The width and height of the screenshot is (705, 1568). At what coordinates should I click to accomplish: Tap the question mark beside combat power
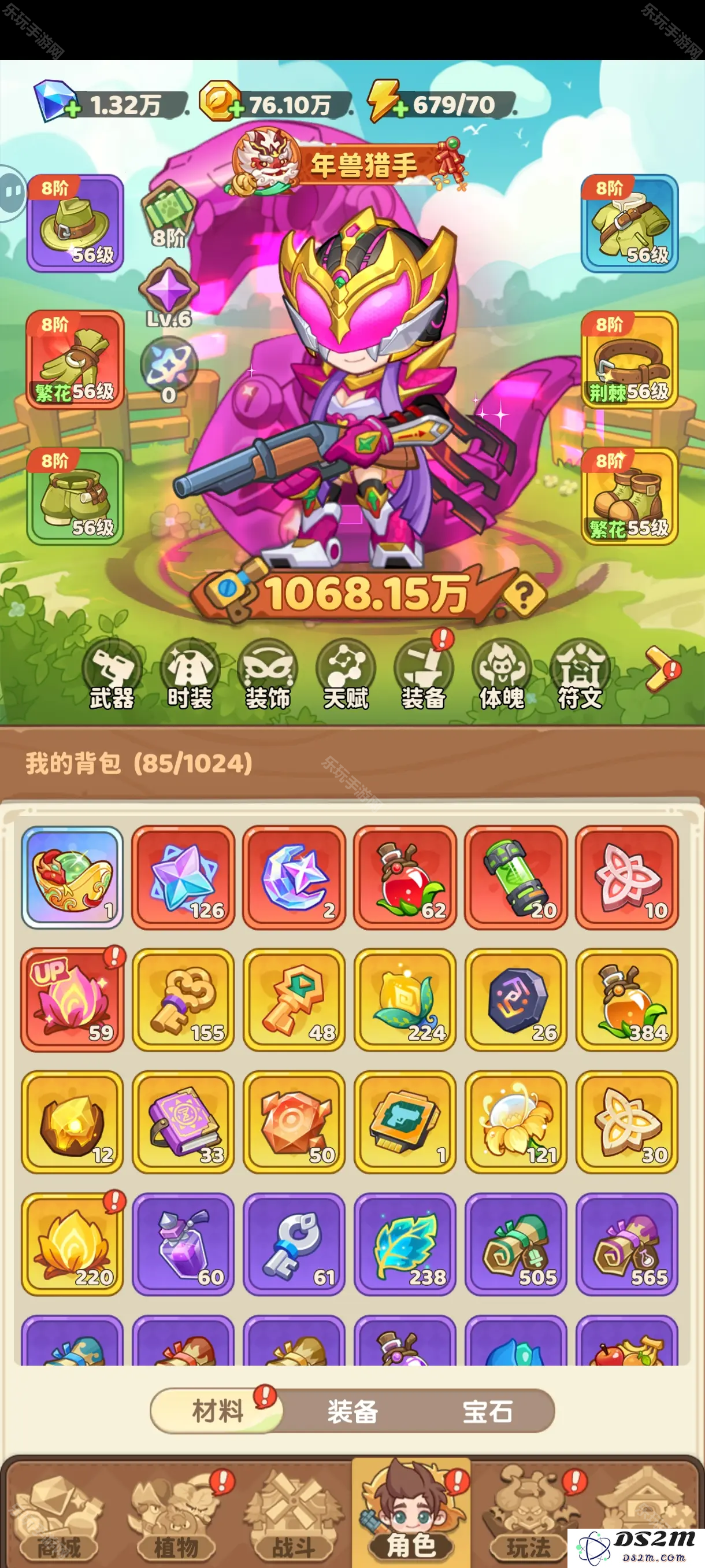pyautogui.click(x=524, y=596)
